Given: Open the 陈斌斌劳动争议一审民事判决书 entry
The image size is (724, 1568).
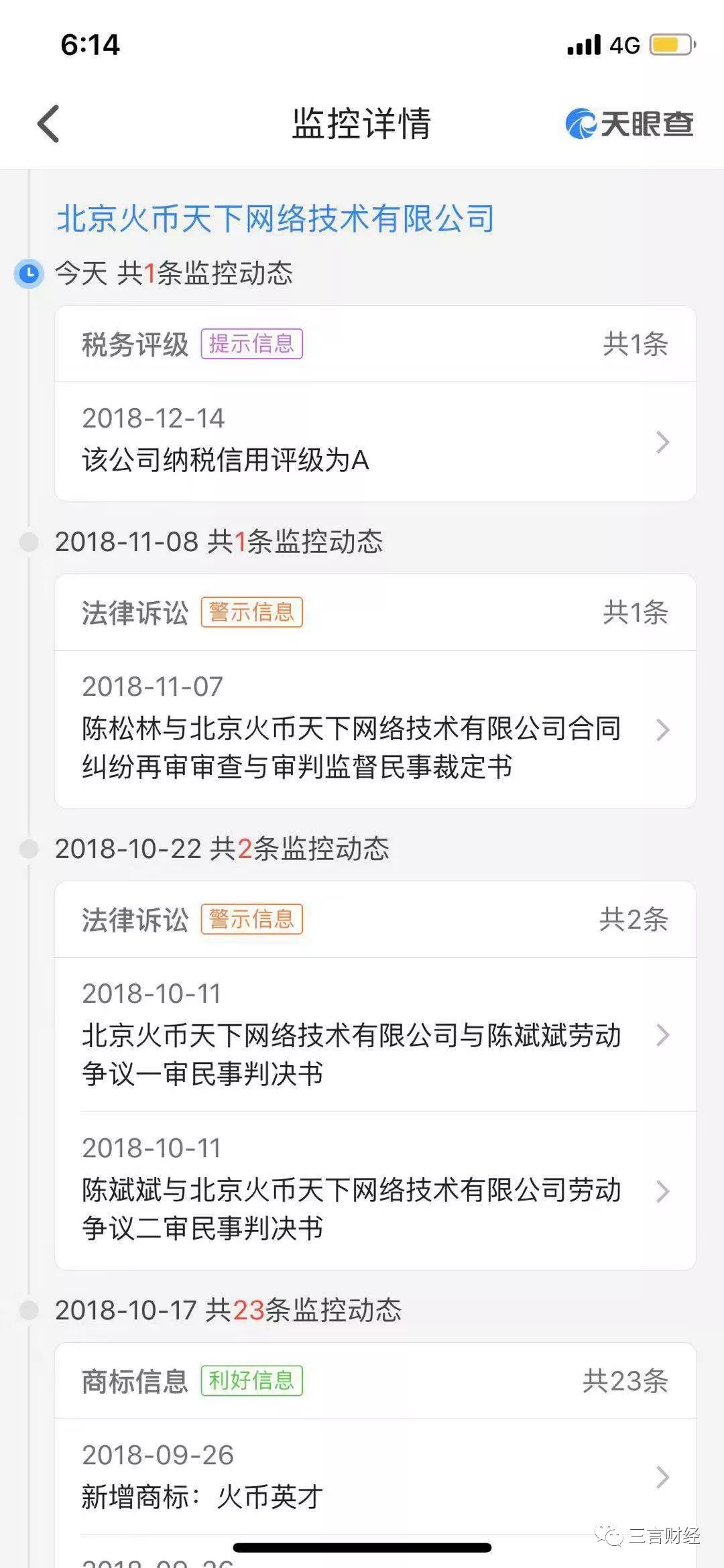Looking at the screenshot, I should click(x=375, y=1035).
